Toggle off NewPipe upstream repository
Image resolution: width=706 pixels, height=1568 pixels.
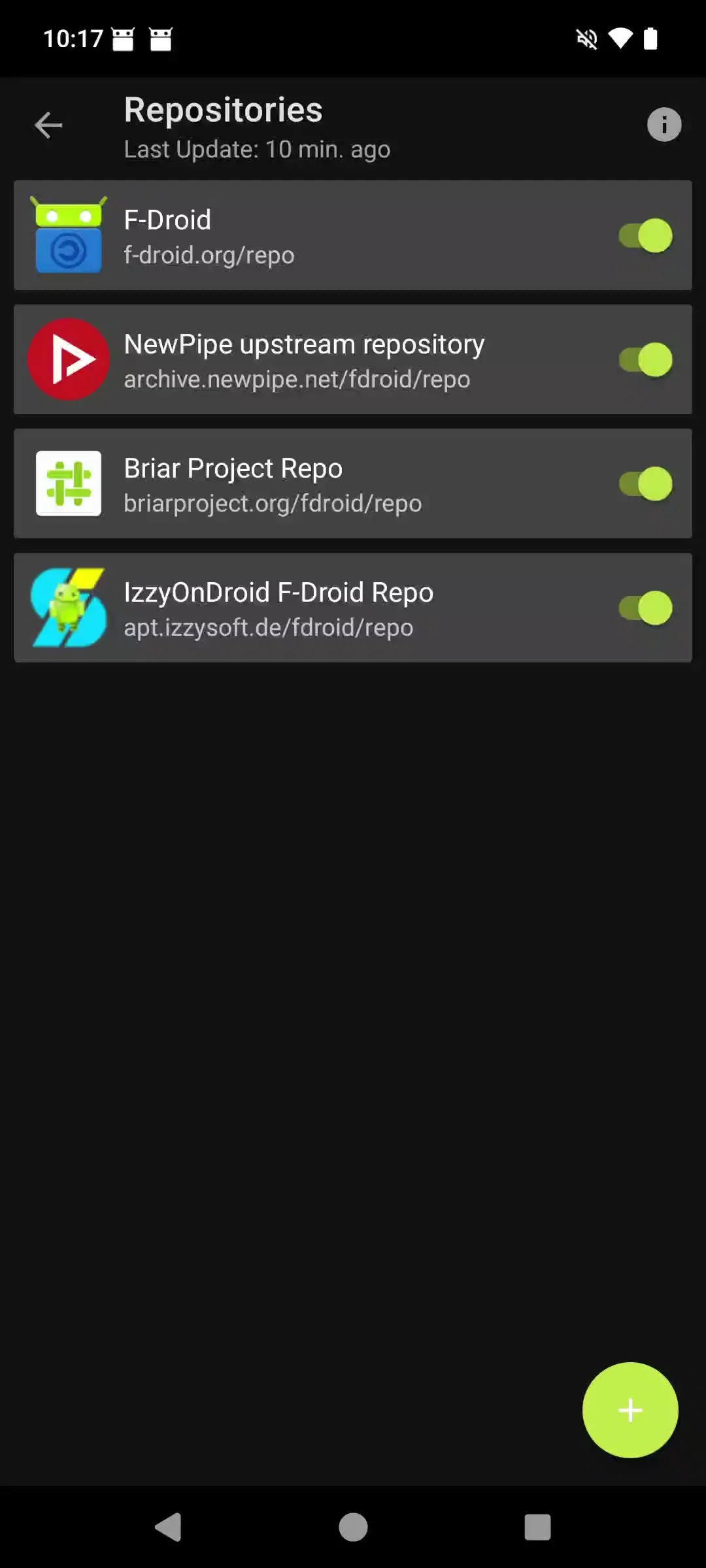click(645, 360)
